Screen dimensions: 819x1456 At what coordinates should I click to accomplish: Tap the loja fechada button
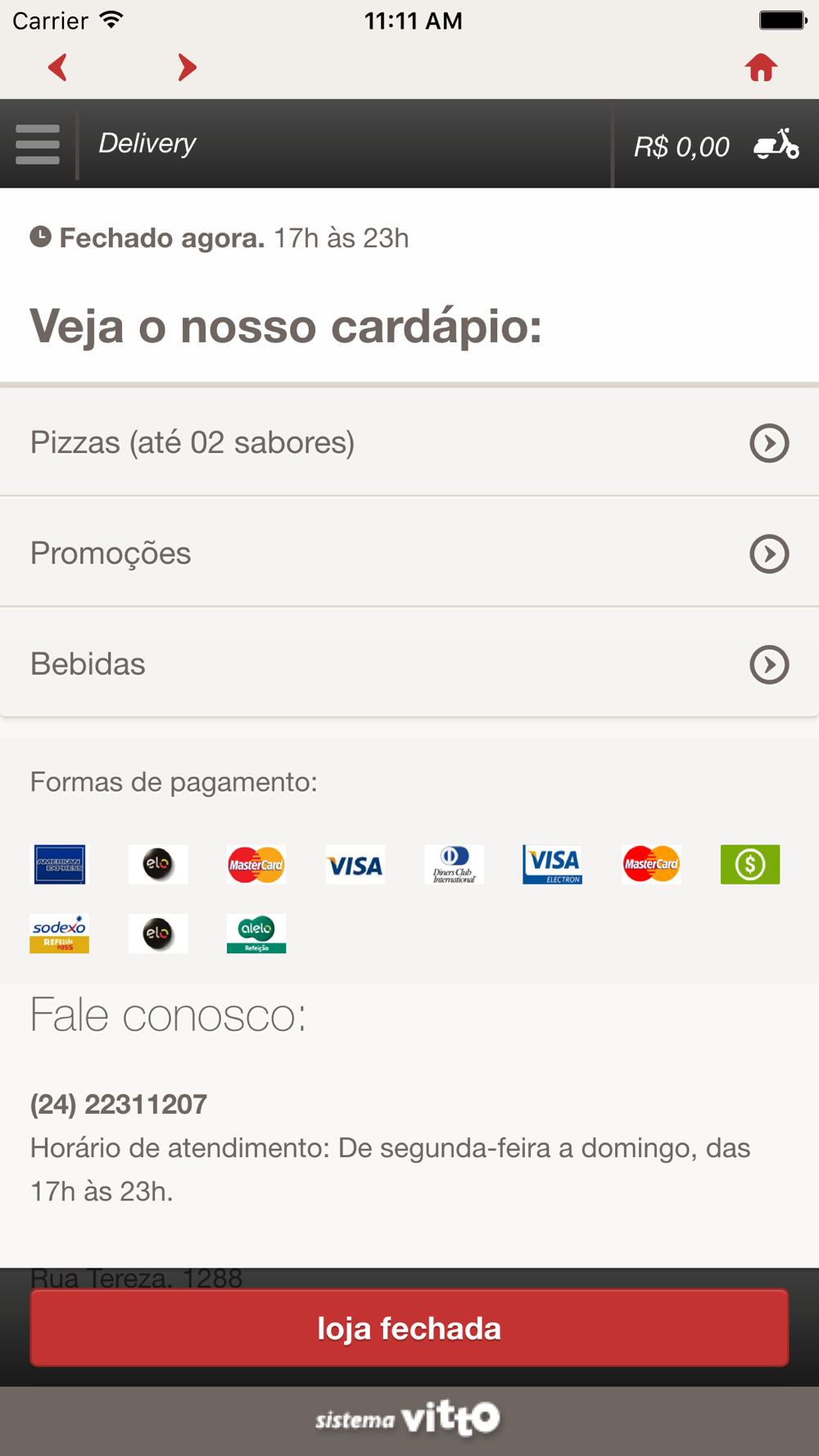(x=409, y=1327)
